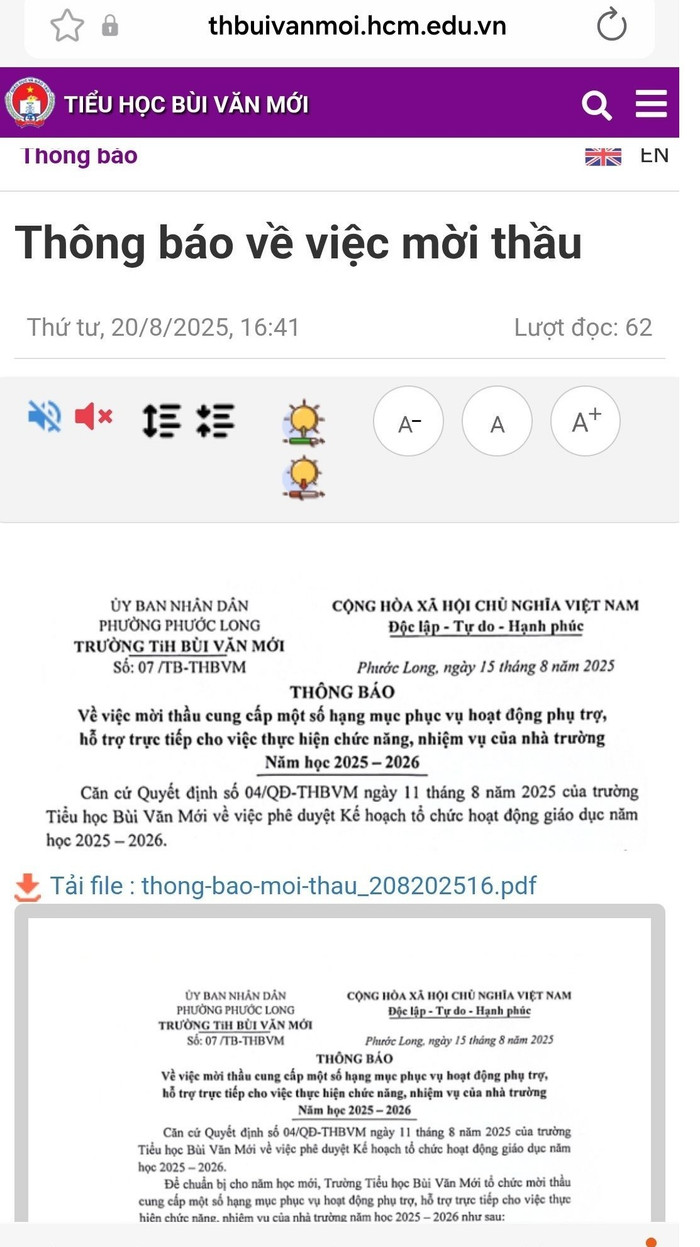Screen dimensions: 700x1247
Task: Increase line spacing of the article
Action: pyautogui.click(x=161, y=421)
